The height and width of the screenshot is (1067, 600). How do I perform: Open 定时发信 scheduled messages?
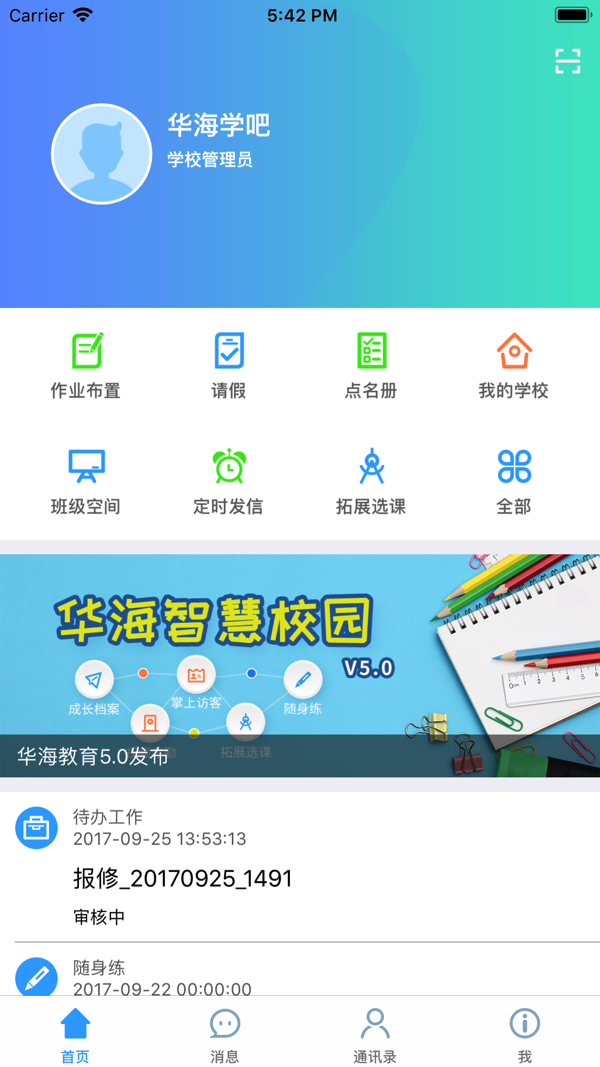(229, 481)
